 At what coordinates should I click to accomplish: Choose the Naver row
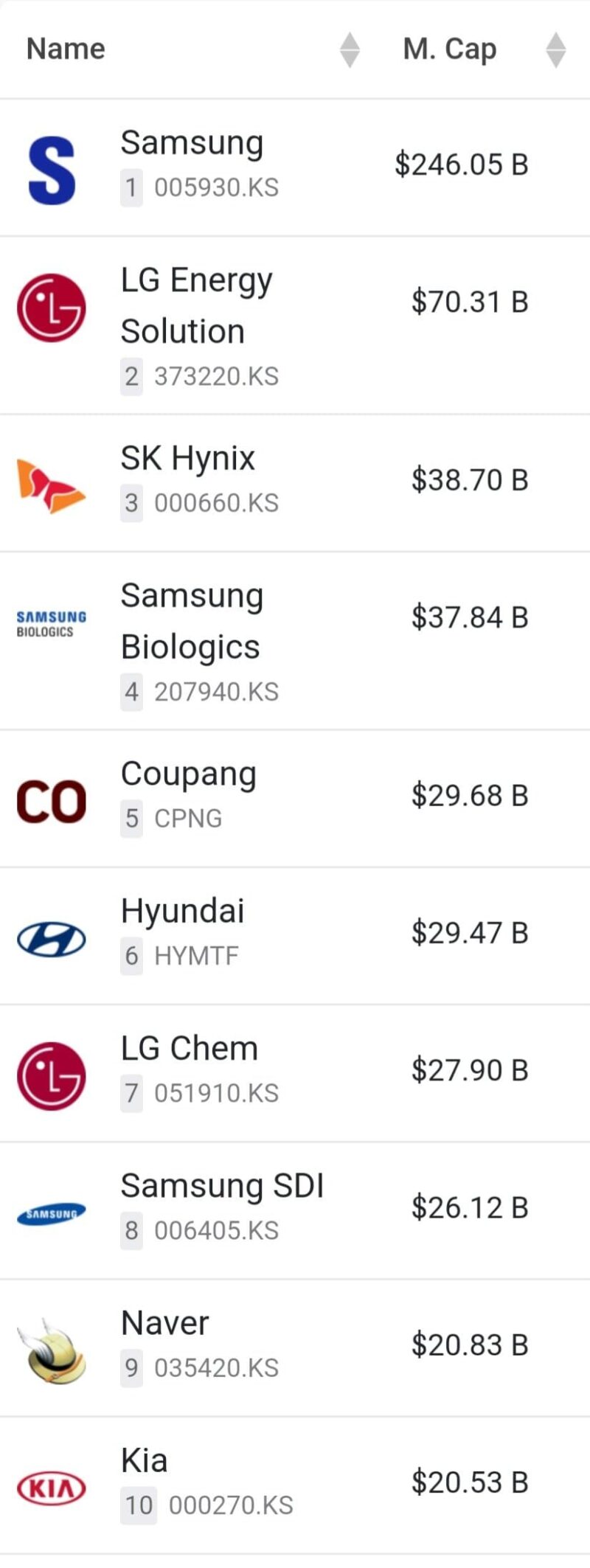click(x=165, y=1323)
